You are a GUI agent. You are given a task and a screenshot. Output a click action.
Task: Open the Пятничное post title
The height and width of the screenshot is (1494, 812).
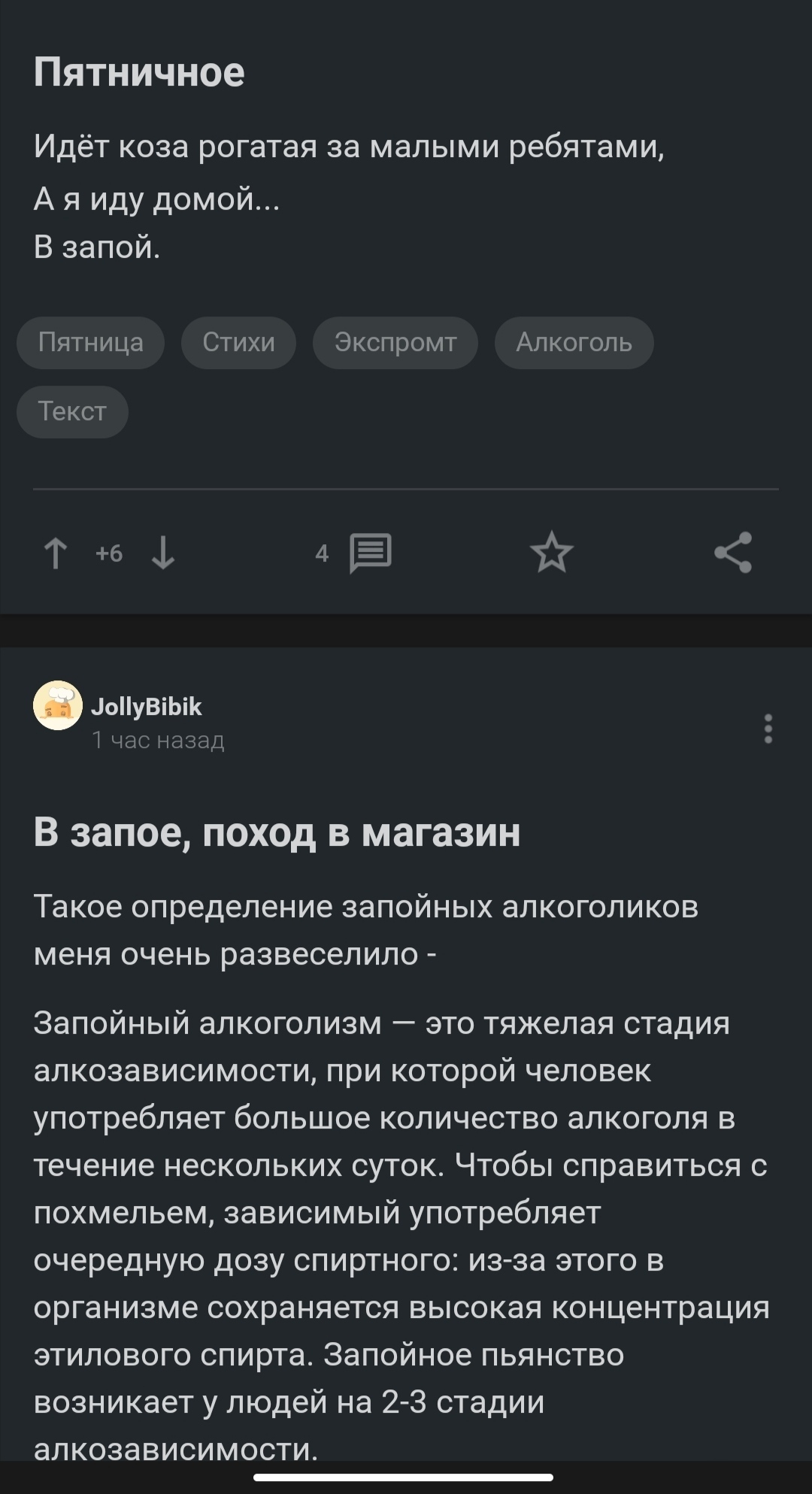[x=139, y=72]
